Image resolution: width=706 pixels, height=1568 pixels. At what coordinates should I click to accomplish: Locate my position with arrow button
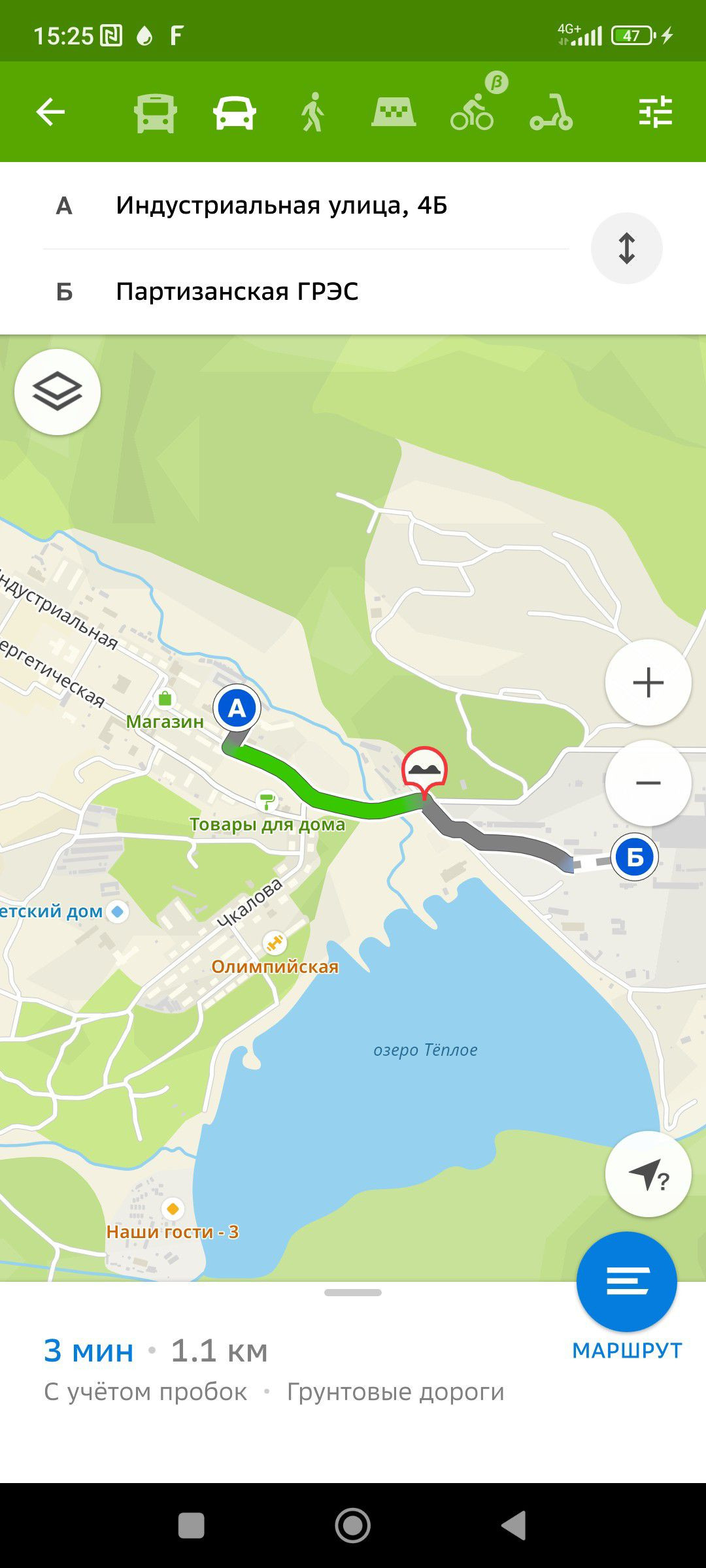(x=648, y=1174)
